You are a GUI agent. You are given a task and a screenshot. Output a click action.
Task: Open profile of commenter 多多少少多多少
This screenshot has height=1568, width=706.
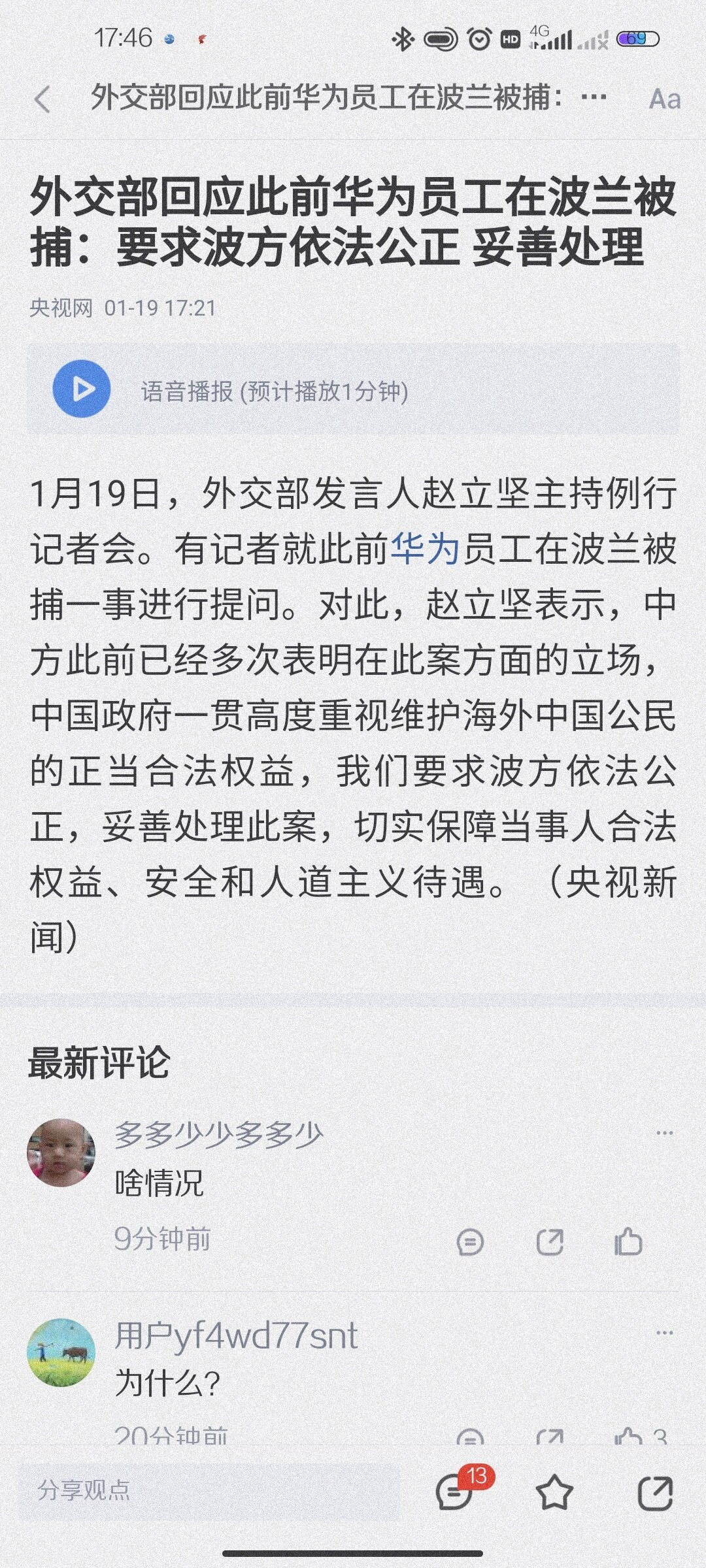click(x=61, y=1152)
